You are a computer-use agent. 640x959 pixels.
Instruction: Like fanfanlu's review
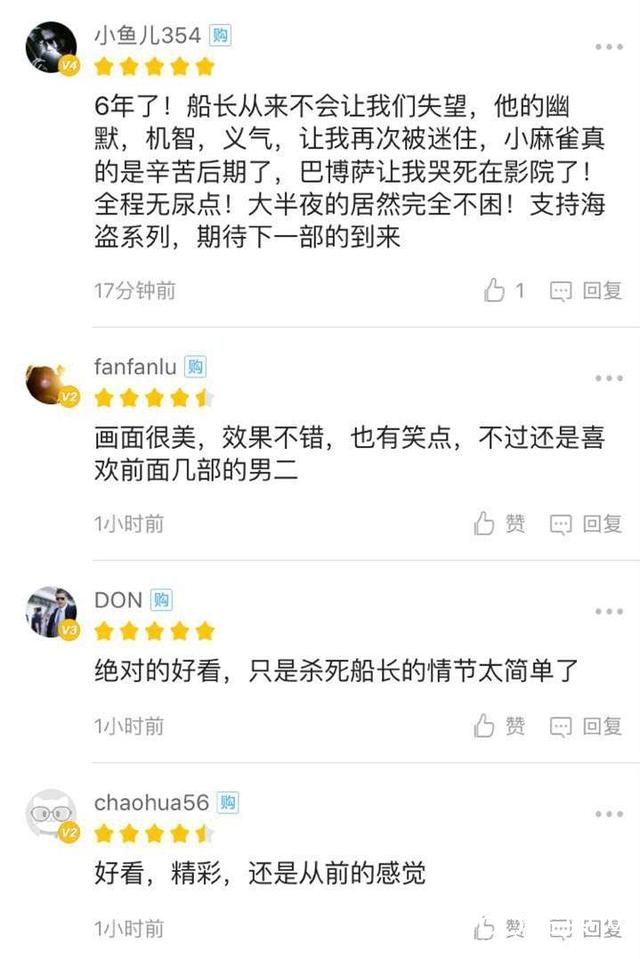[499, 523]
